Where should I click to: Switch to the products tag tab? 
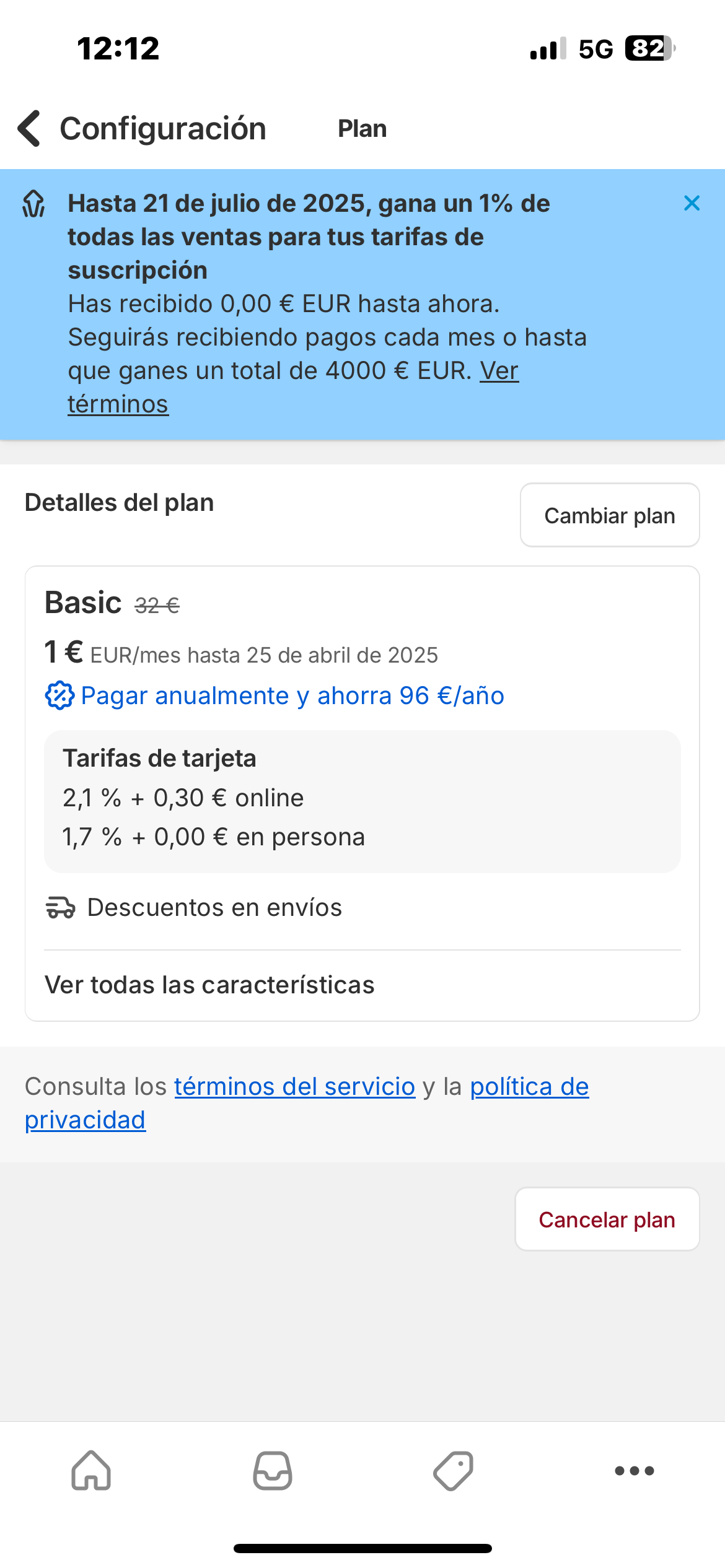(453, 1470)
